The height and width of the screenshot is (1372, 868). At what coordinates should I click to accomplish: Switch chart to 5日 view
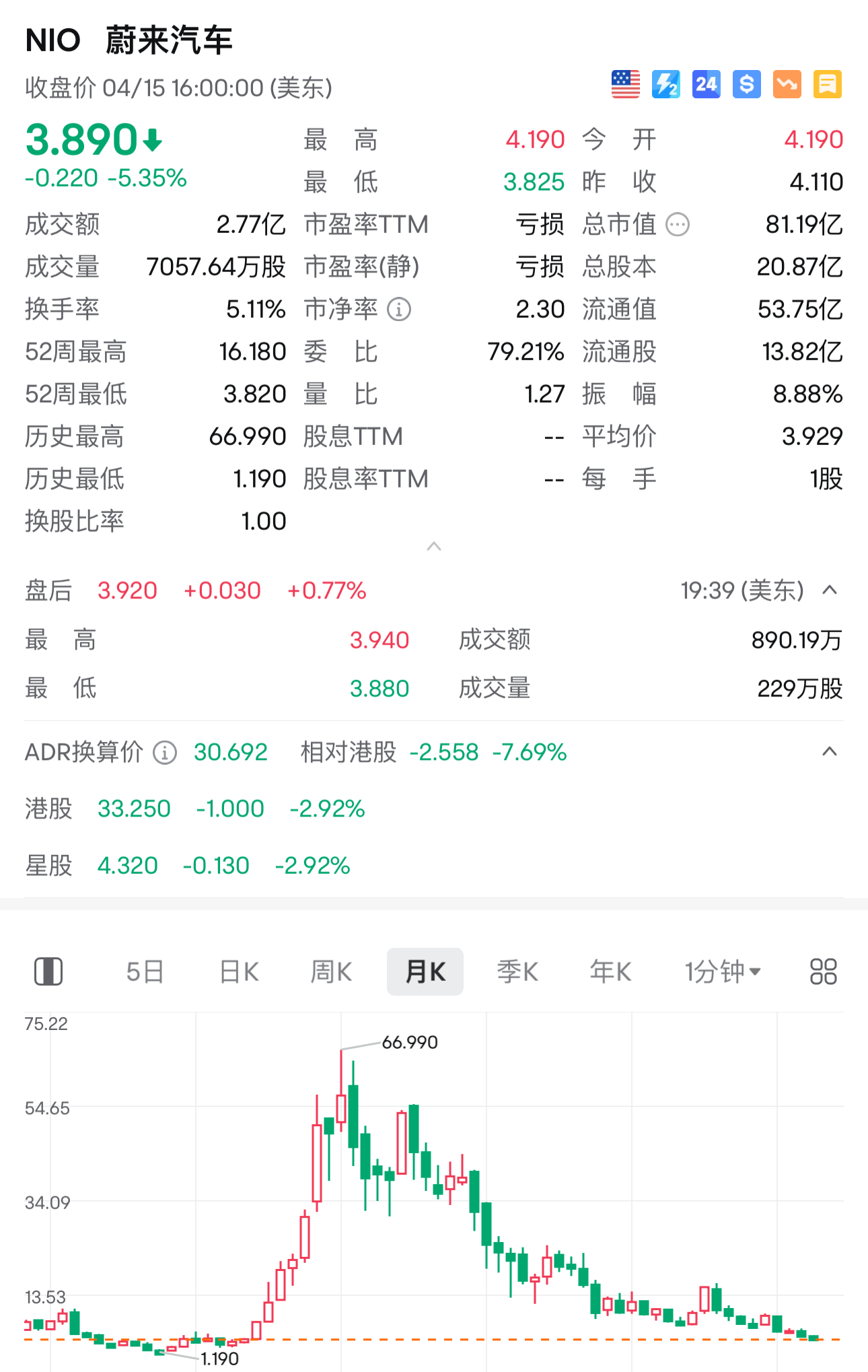(145, 971)
